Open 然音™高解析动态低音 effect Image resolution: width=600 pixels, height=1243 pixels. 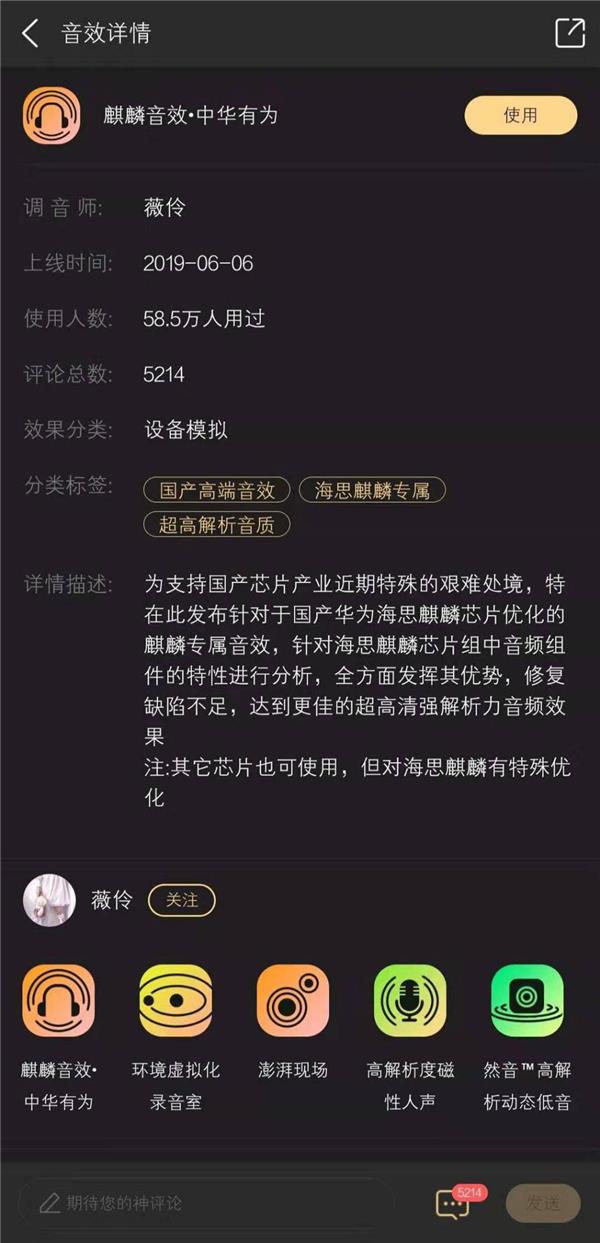tap(527, 1001)
